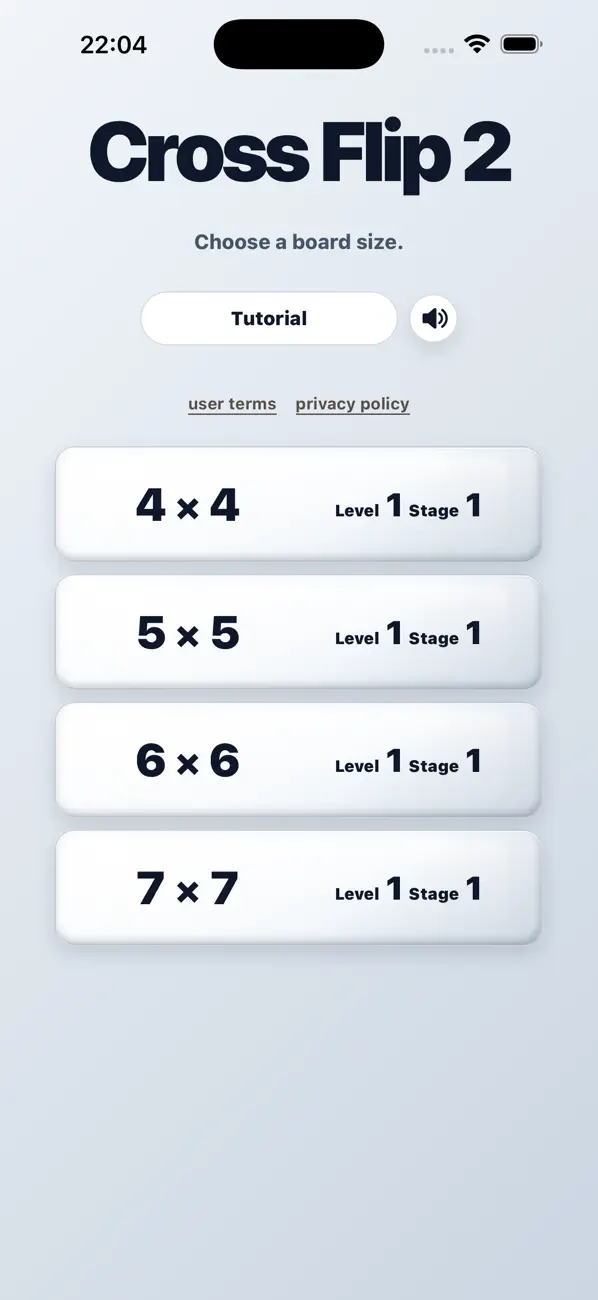Select the 4 × 4 board
598x1300 pixels.
[298, 504]
